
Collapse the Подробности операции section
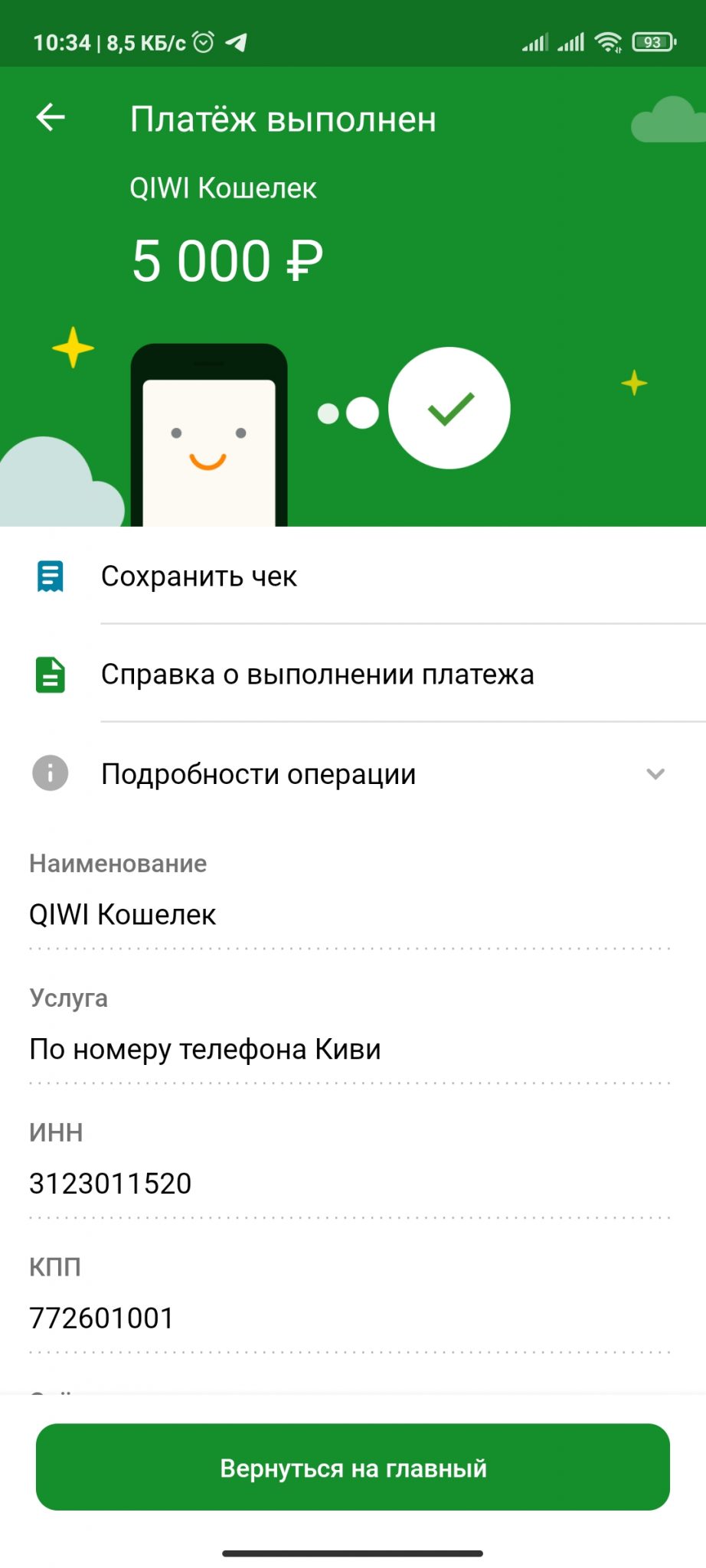coord(353,774)
